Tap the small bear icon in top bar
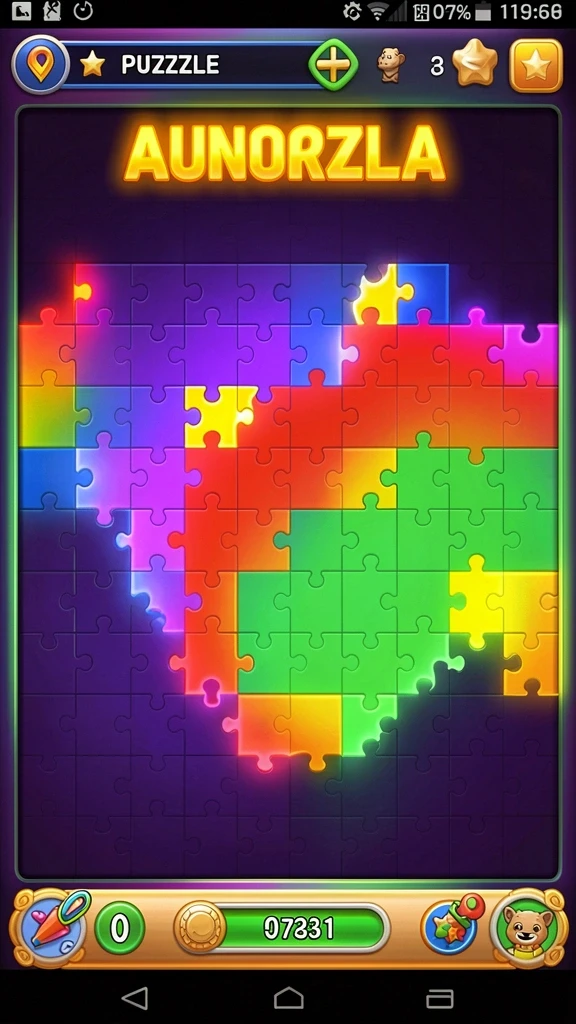The width and height of the screenshot is (576, 1024). tap(391, 65)
